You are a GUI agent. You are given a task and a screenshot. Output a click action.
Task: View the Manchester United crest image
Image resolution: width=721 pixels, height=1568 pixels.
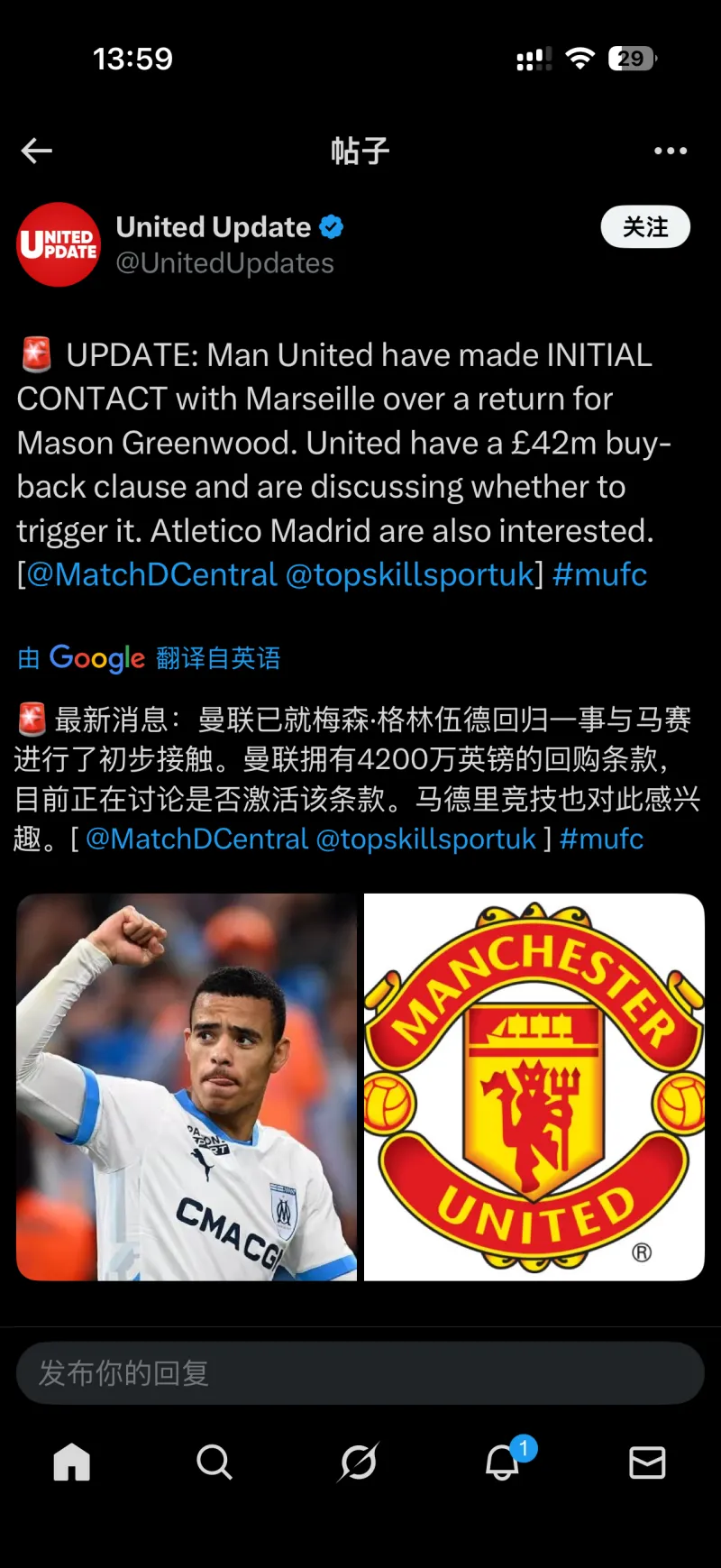[x=534, y=1087]
